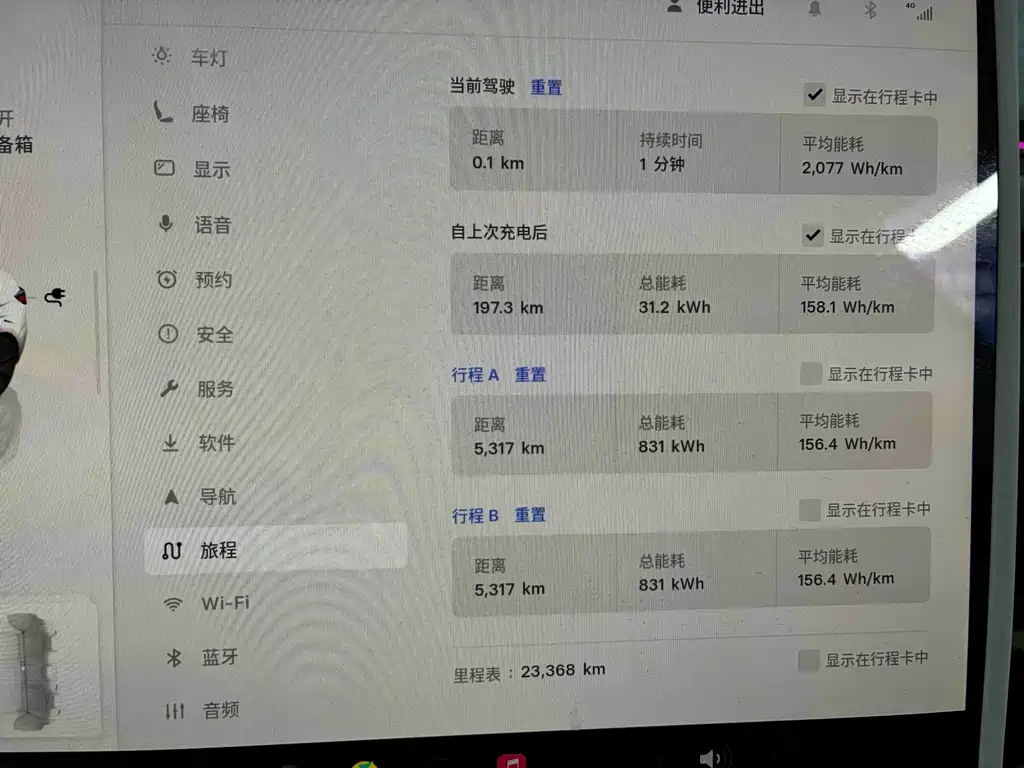Open the 预约 schedule settings

click(x=213, y=280)
